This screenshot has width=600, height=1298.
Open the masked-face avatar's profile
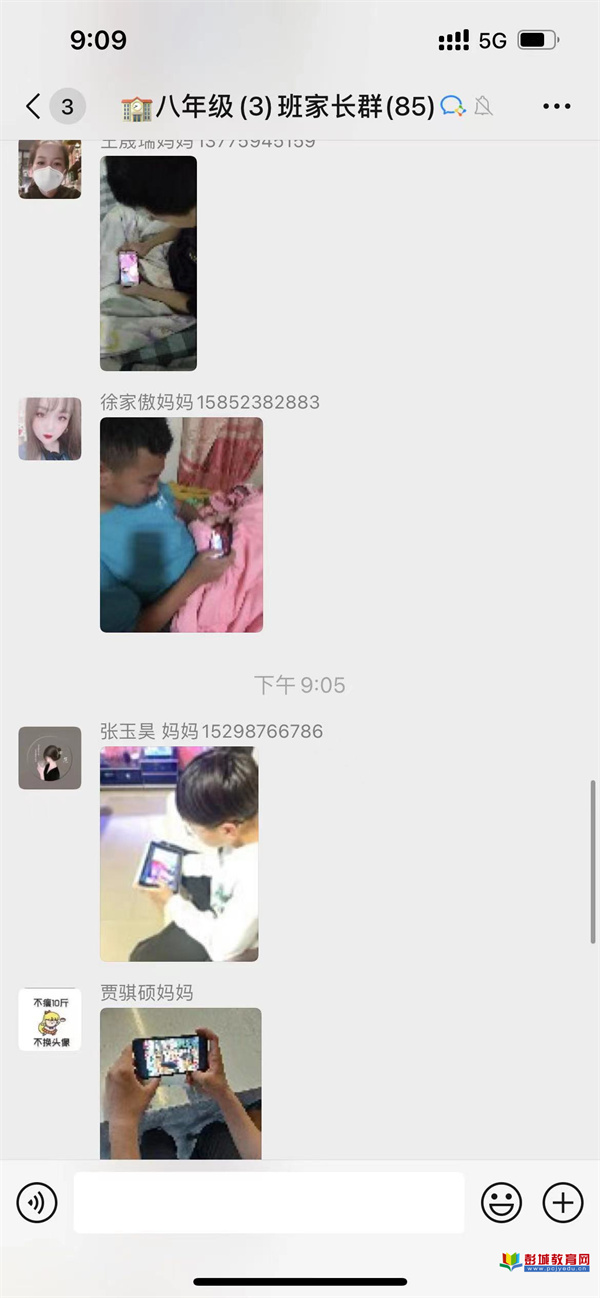50,169
